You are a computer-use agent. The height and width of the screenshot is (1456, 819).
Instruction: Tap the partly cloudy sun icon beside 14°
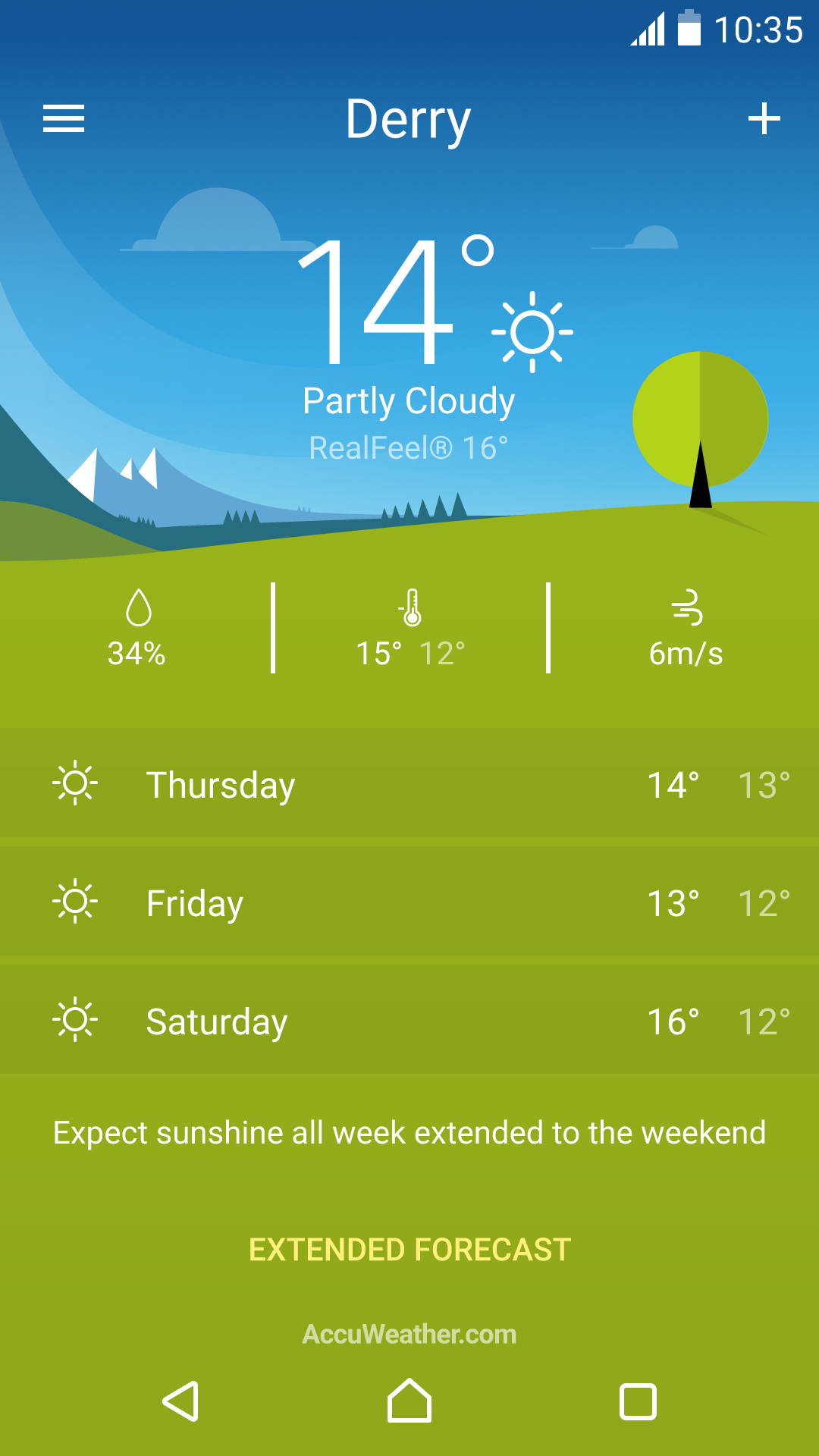pos(532,330)
